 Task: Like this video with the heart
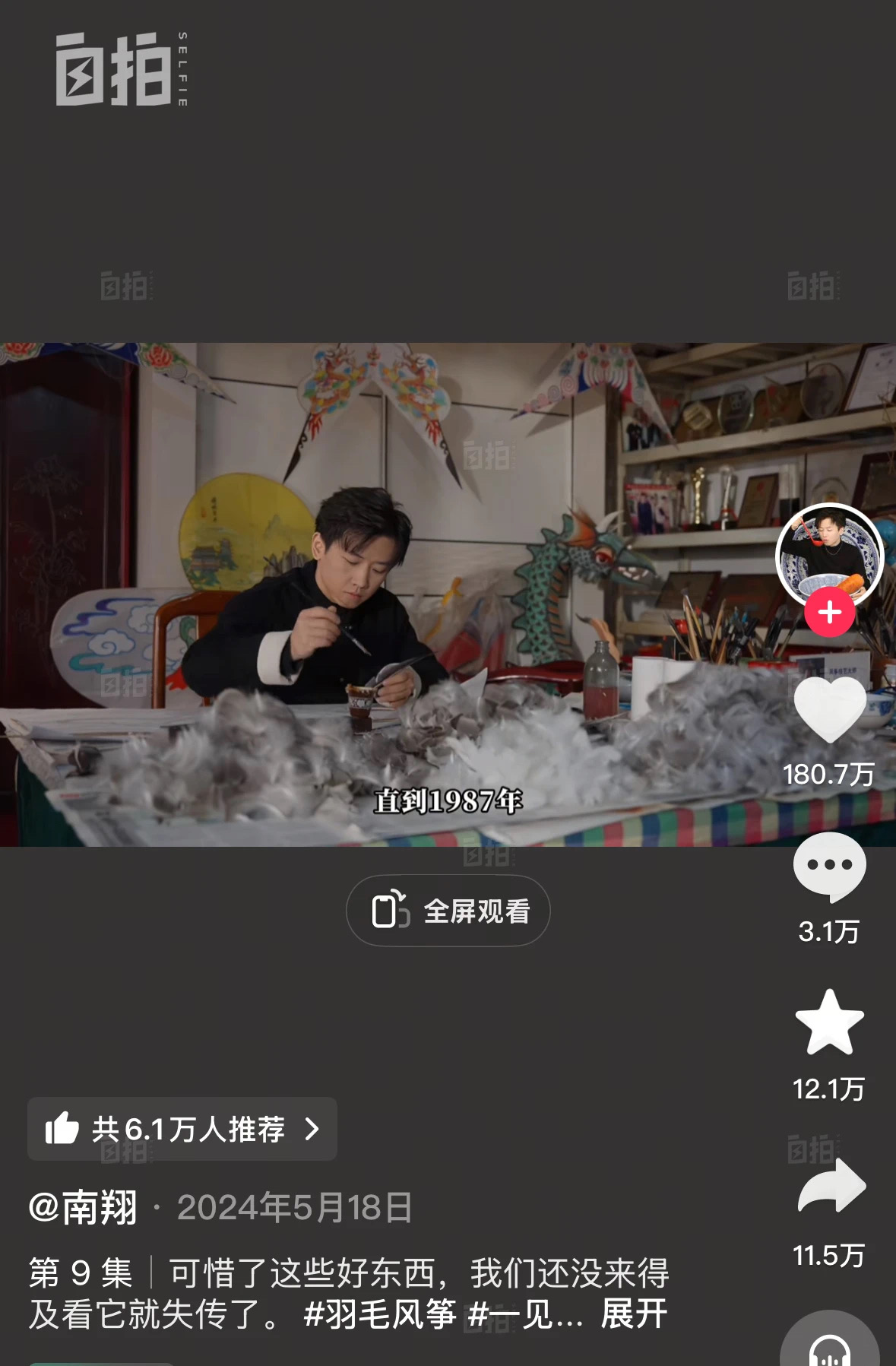point(829,710)
